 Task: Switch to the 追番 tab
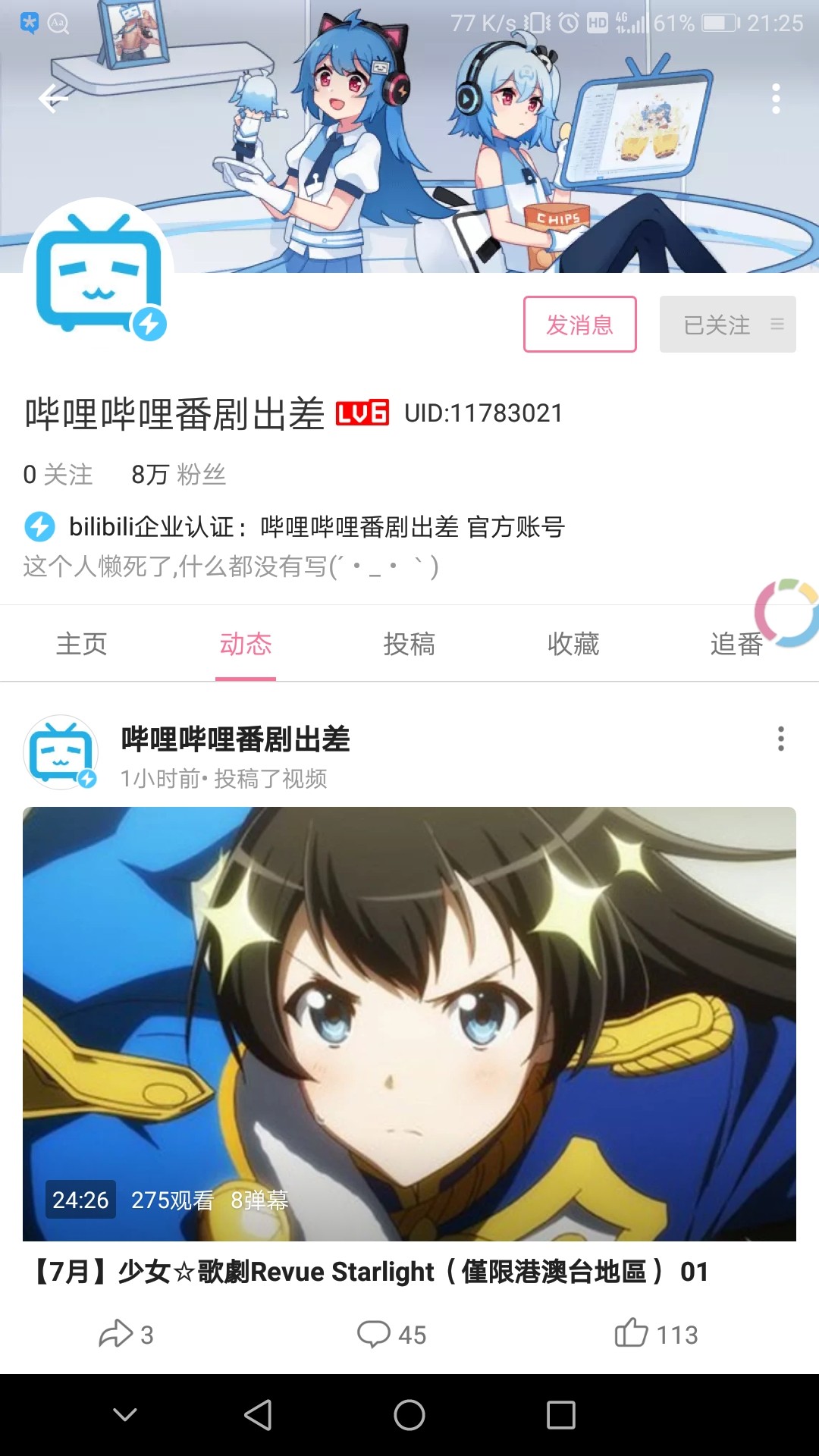coord(735,645)
